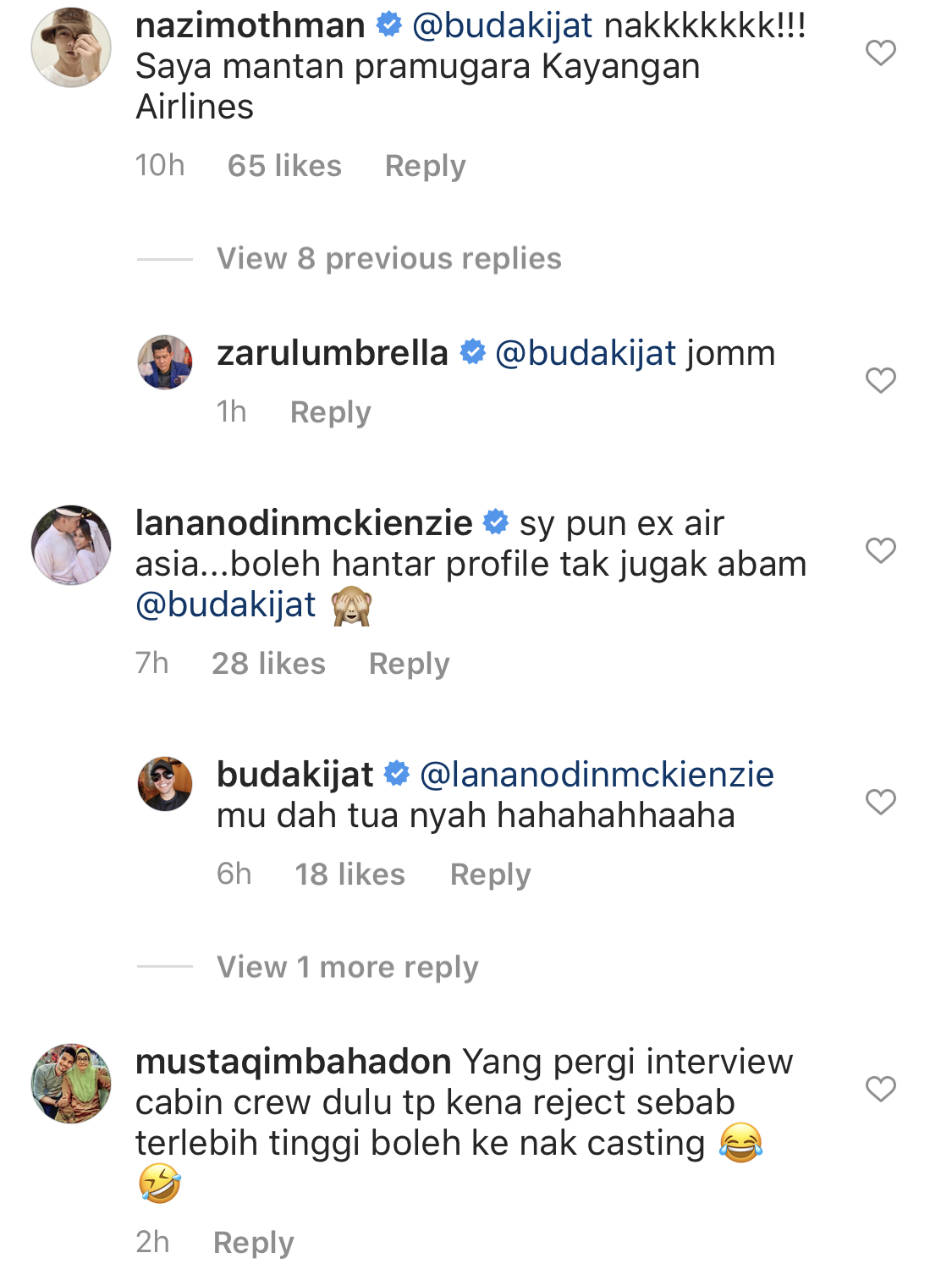The image size is (952, 1286).
Task: Like budakijat's reply comment
Action: click(880, 802)
